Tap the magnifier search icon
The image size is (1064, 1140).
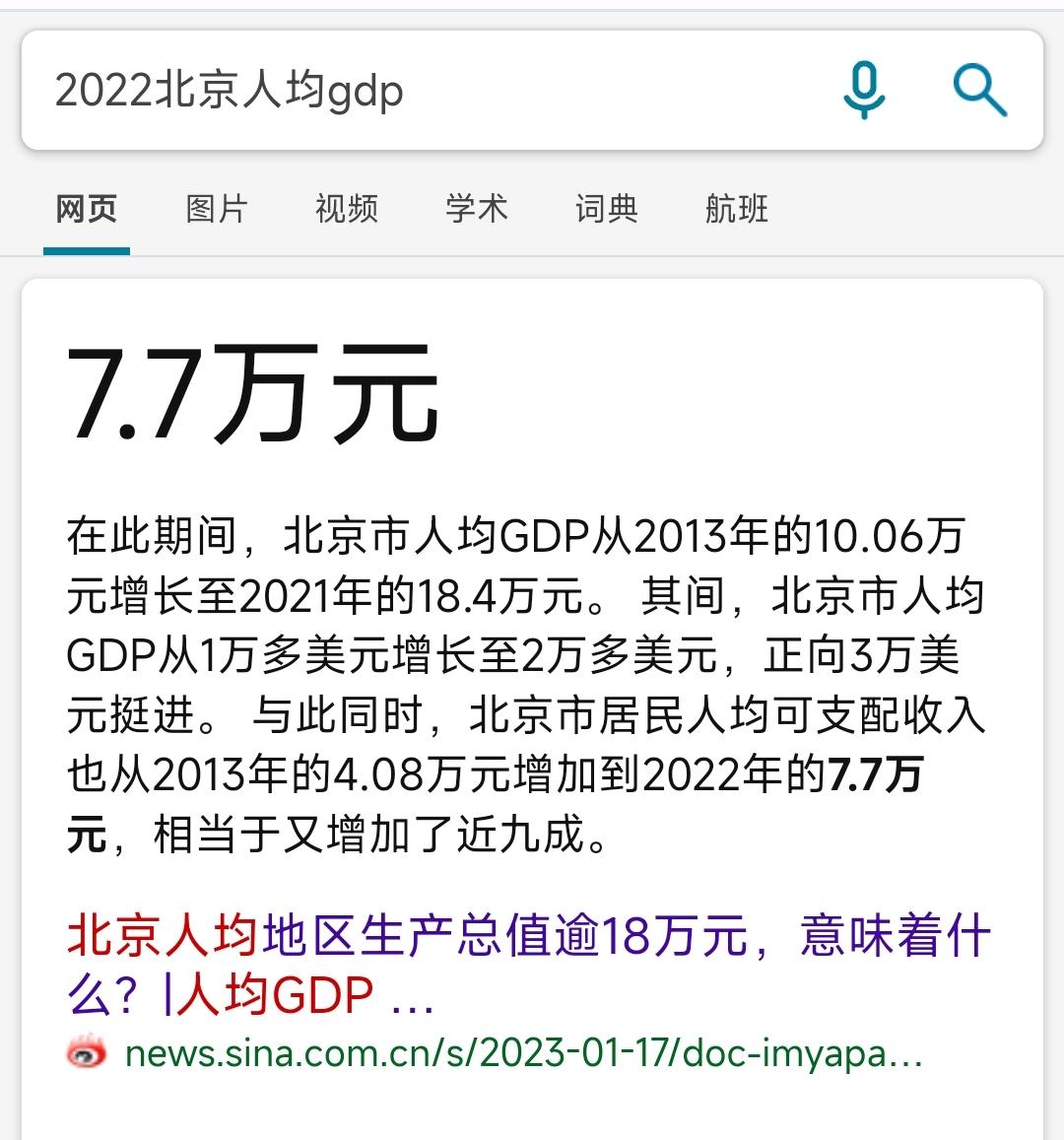tap(979, 91)
